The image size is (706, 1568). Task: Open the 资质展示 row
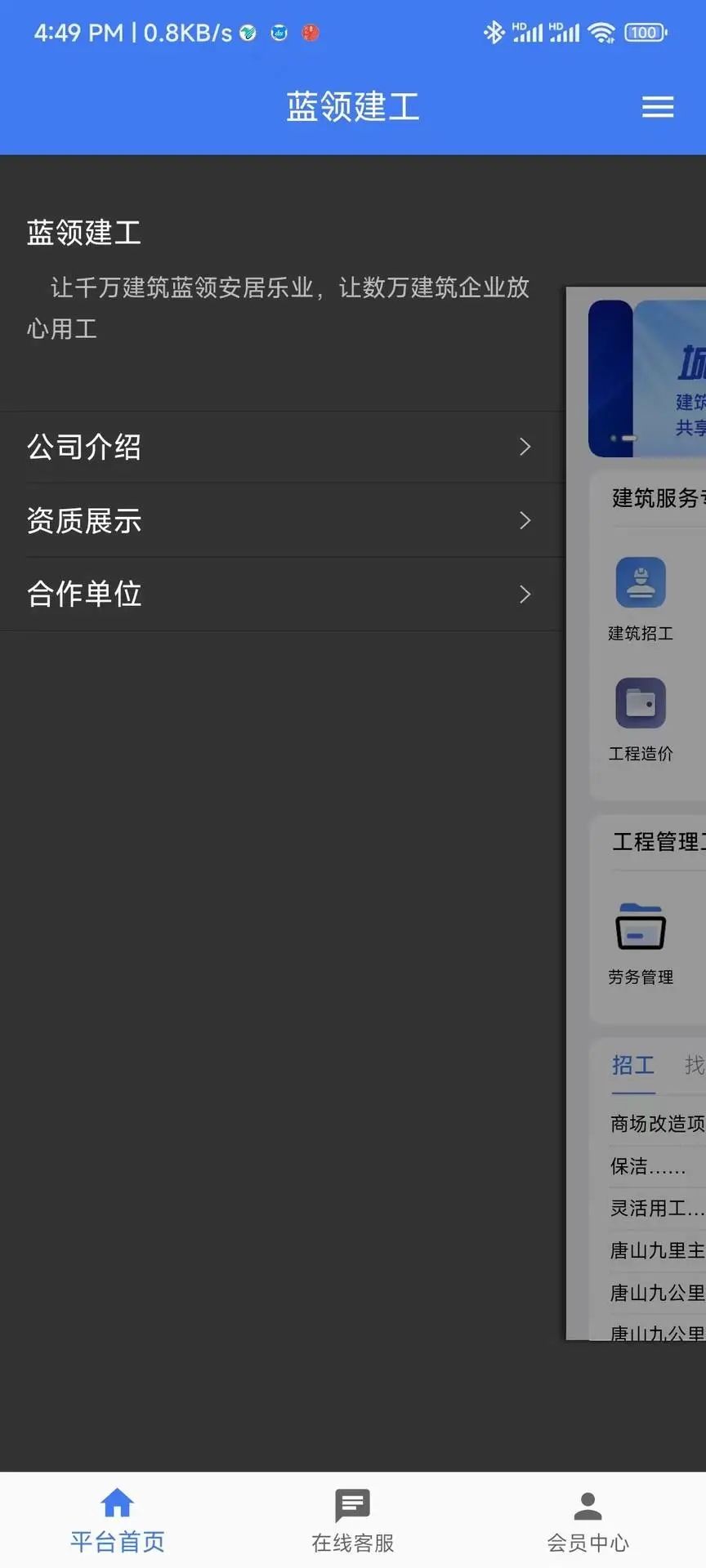tap(278, 520)
